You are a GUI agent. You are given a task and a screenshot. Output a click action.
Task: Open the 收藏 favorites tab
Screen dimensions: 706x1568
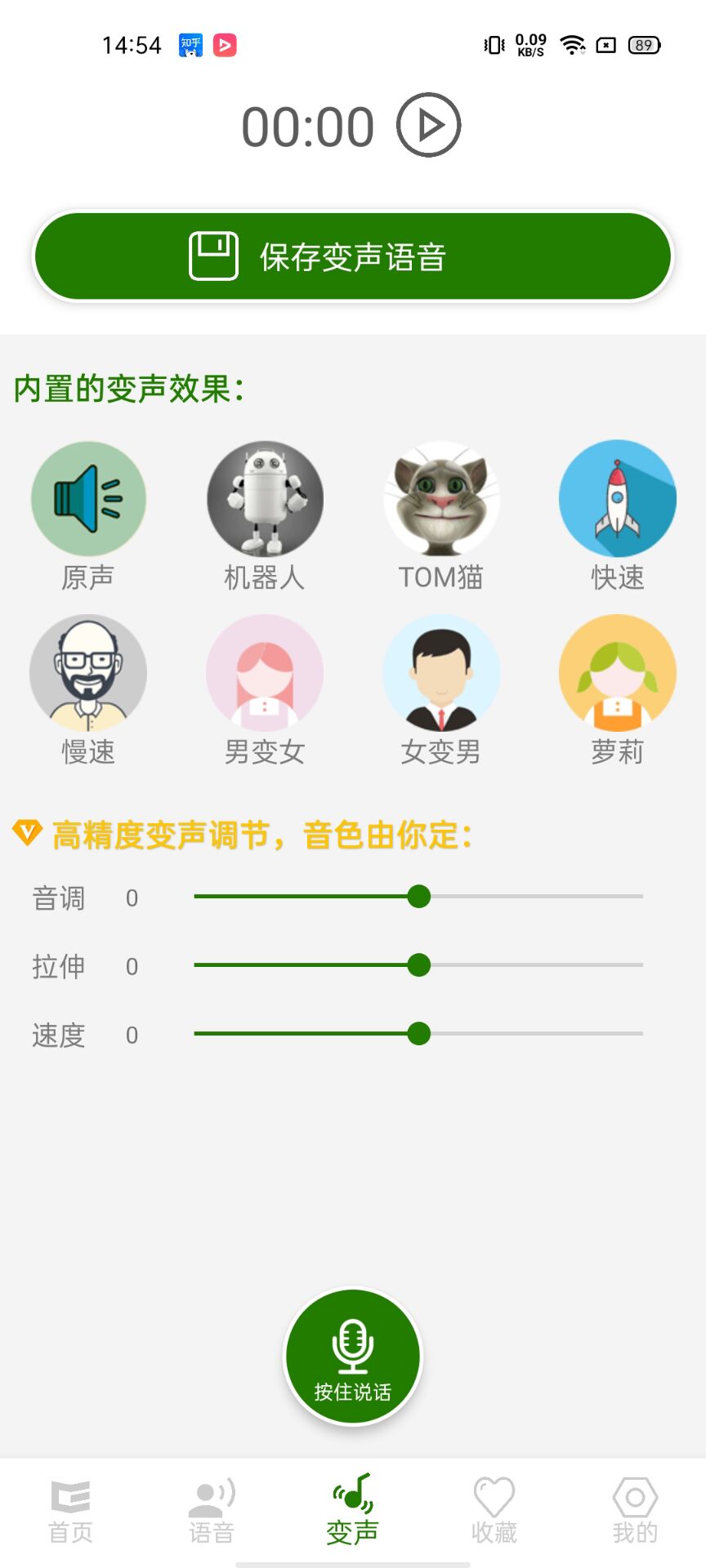click(x=494, y=1511)
